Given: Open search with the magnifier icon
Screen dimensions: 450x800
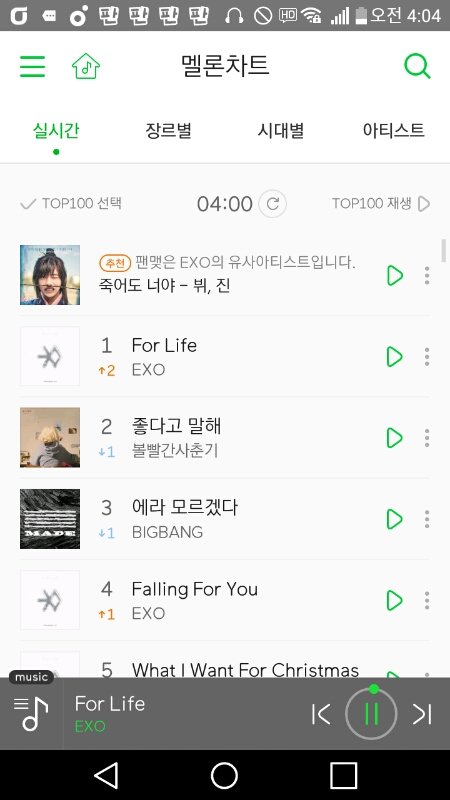Looking at the screenshot, I should (x=417, y=66).
